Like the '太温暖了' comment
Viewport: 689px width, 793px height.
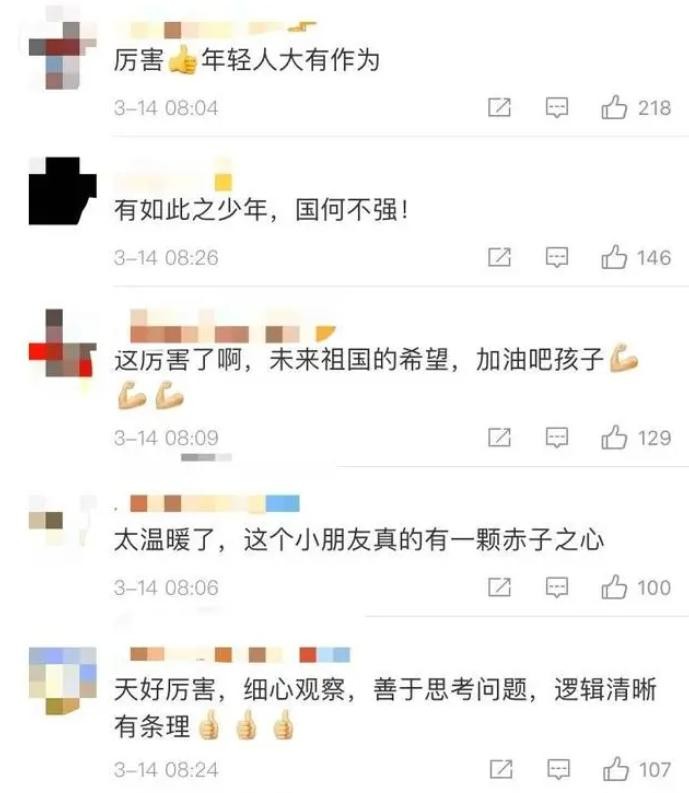pyautogui.click(x=614, y=587)
